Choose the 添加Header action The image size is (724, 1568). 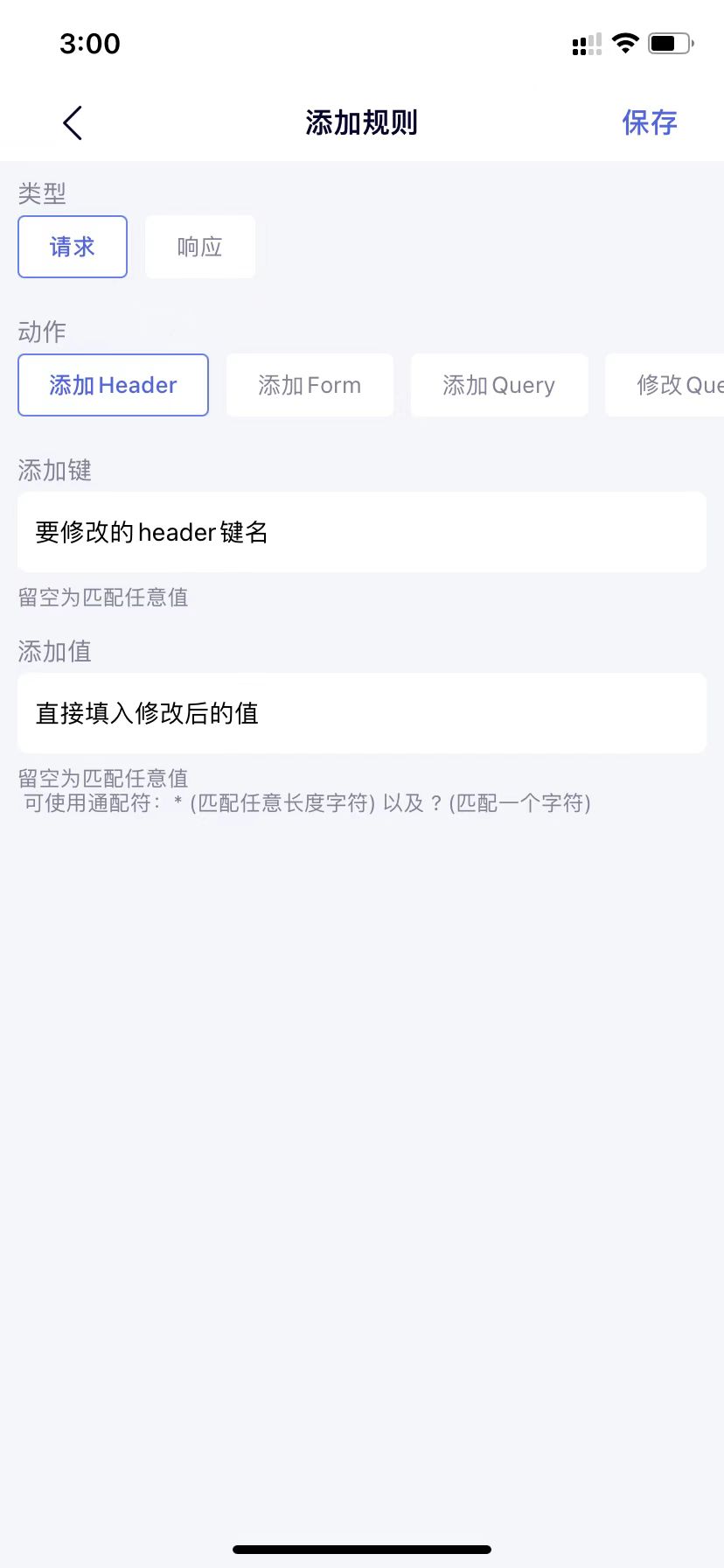(113, 385)
